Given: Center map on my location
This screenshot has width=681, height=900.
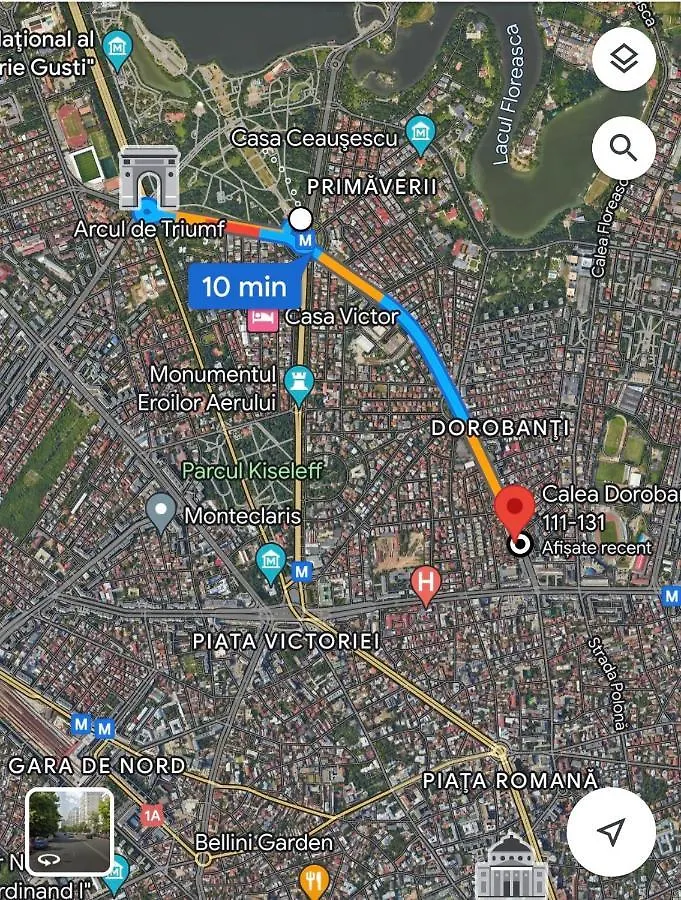Looking at the screenshot, I should 611,832.
